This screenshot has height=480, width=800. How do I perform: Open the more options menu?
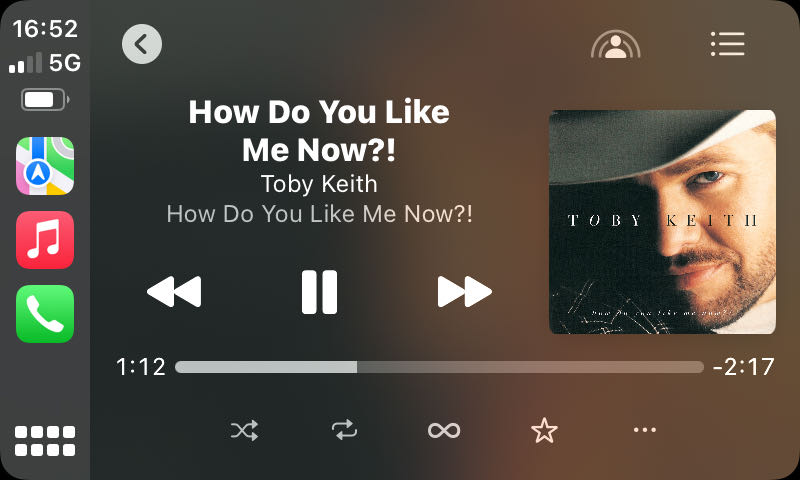pyautogui.click(x=645, y=430)
